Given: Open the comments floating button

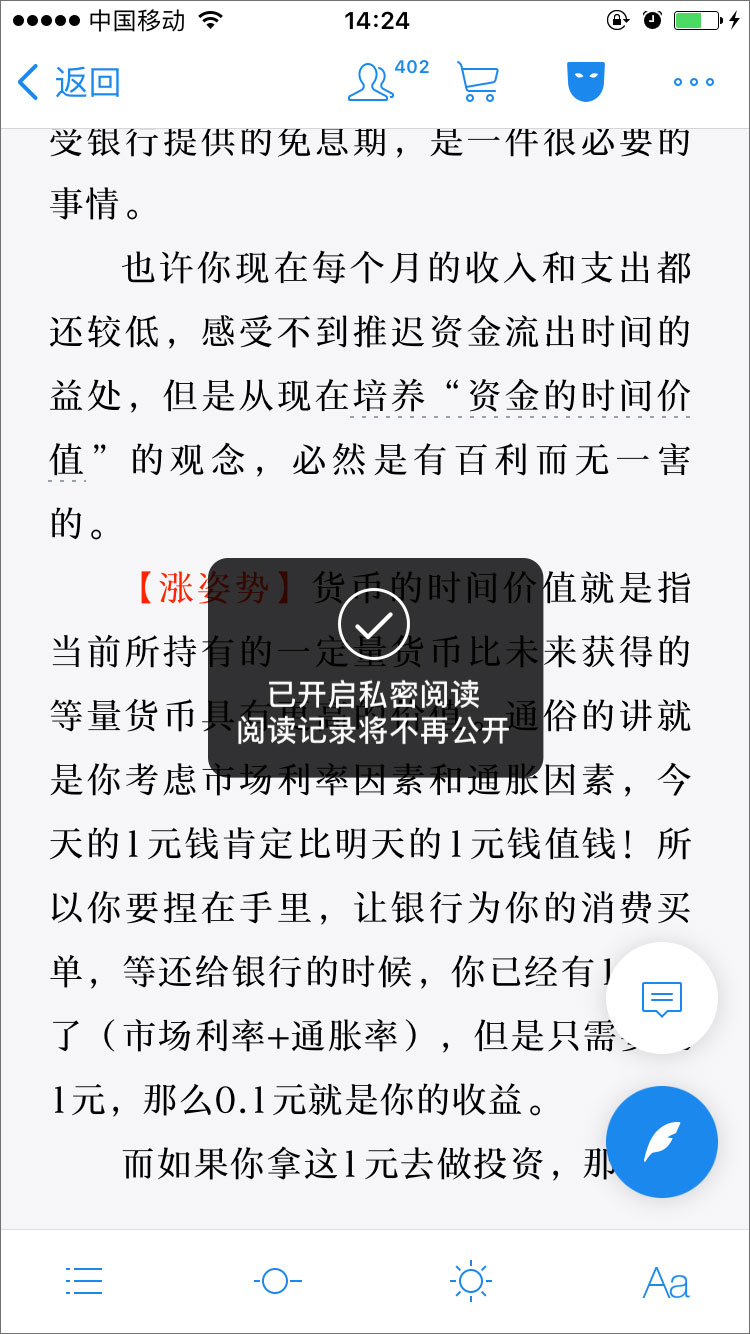Looking at the screenshot, I should 661,998.
